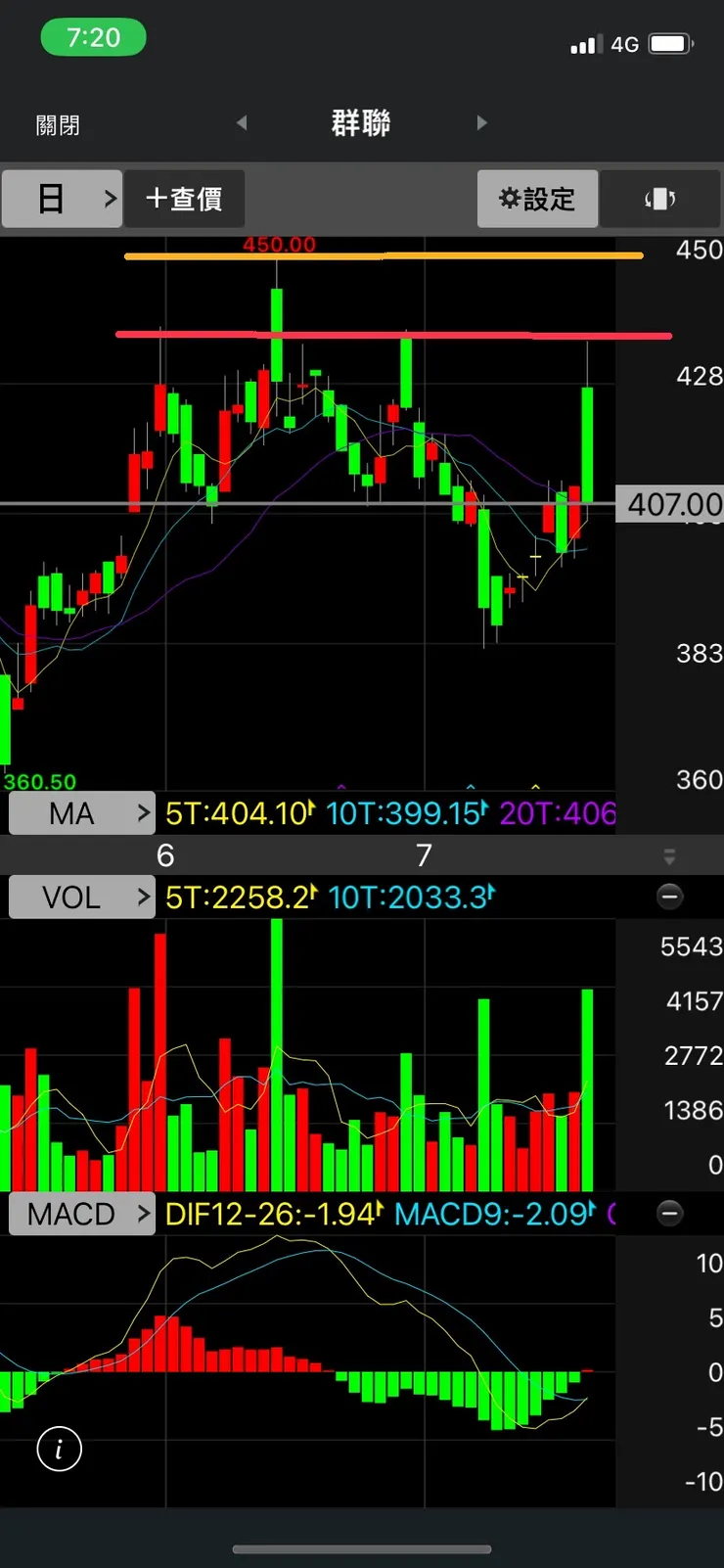Viewport: 724px width, 1568px height.
Task: Close the chart with 關閉
Action: [x=58, y=124]
